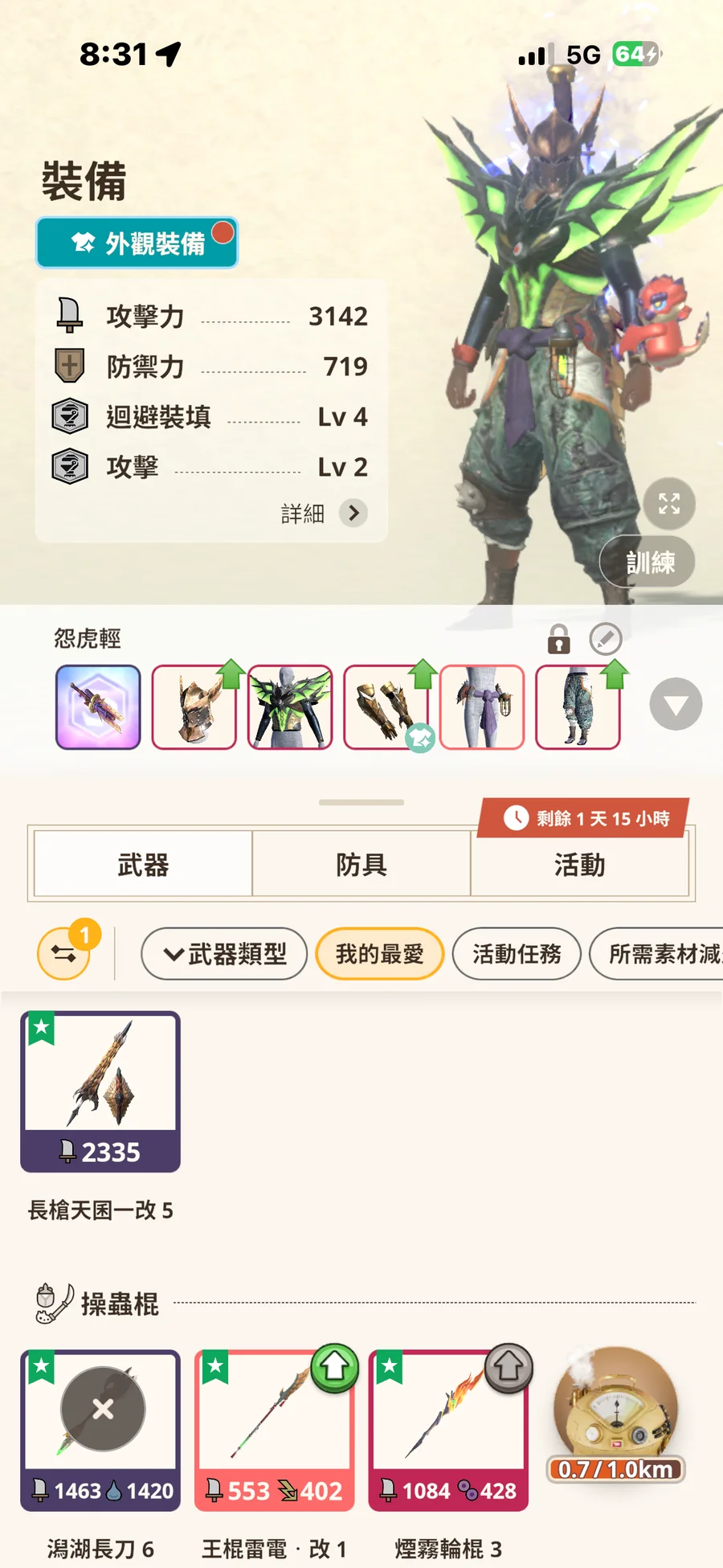Open the 外觀裝備 appearance equipment button
723x1568 pixels.
137,243
